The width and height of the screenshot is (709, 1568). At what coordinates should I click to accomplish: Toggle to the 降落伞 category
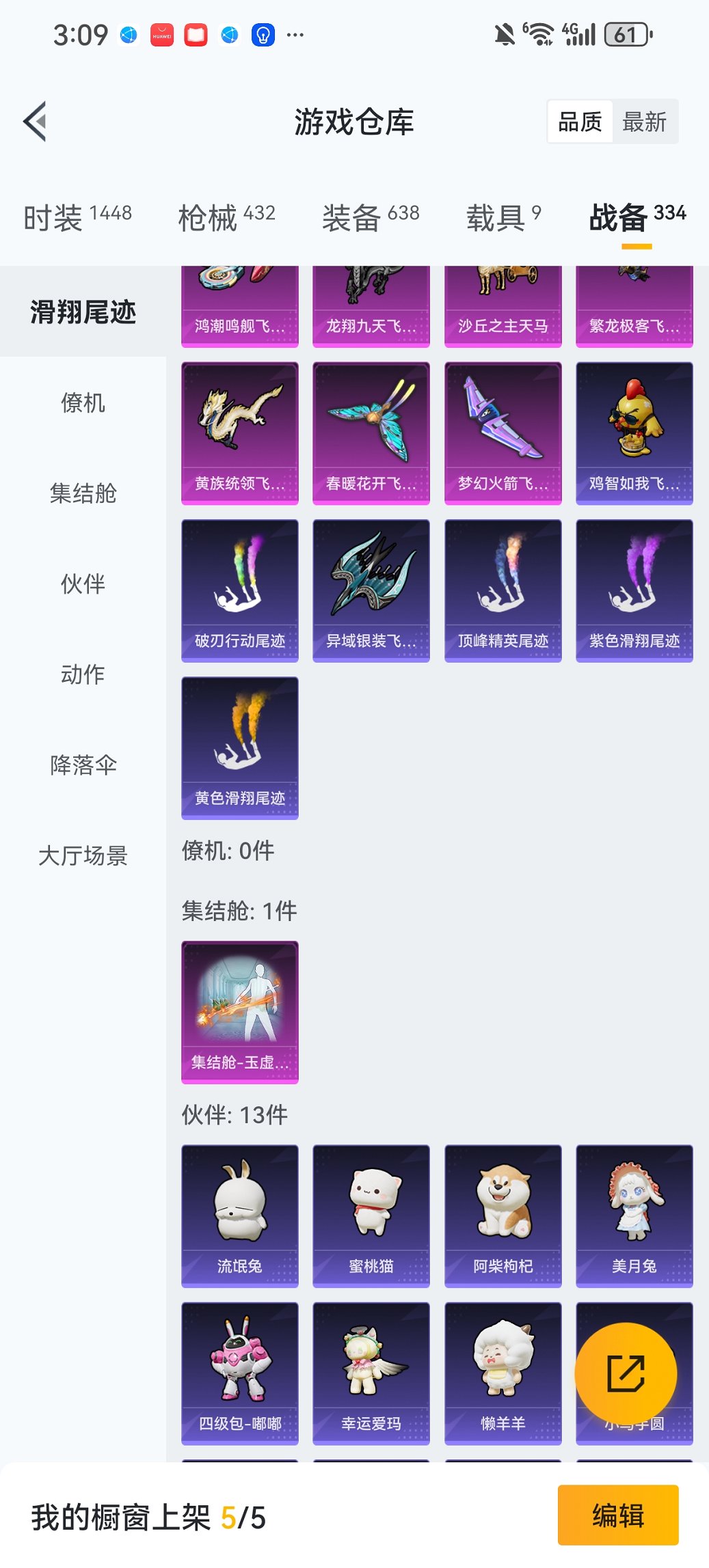coord(82,765)
